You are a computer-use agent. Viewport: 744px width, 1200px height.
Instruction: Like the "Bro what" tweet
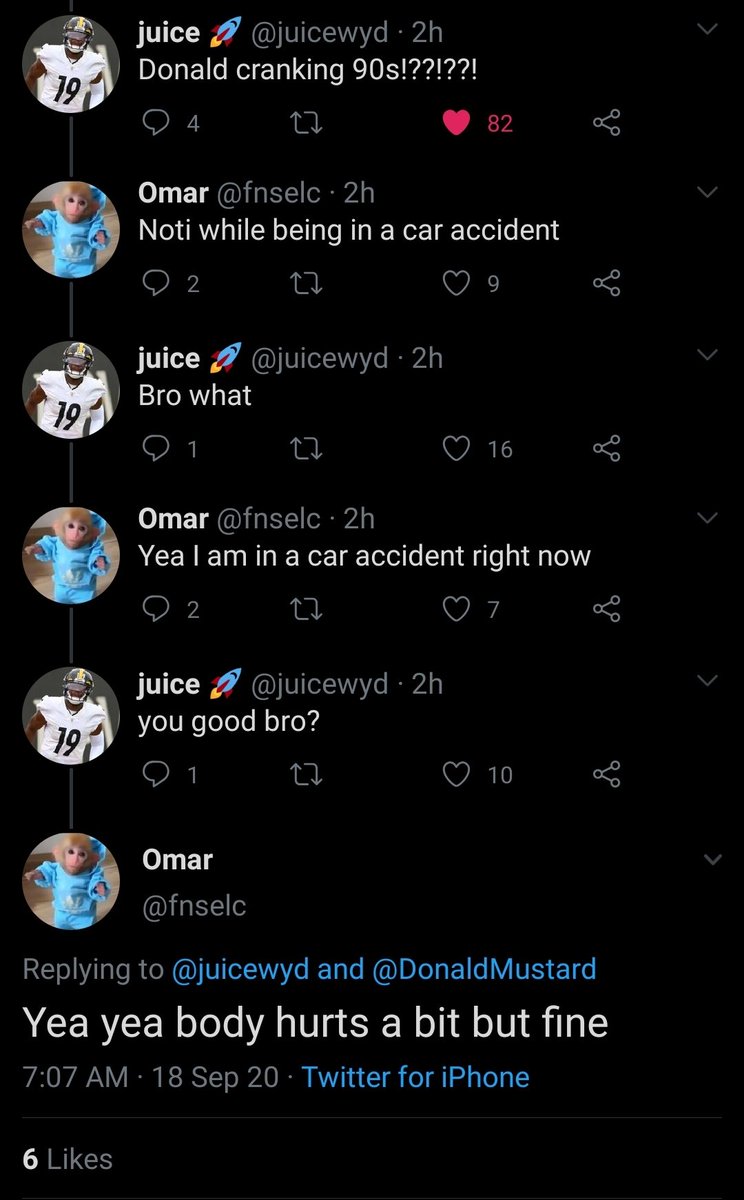point(457,449)
